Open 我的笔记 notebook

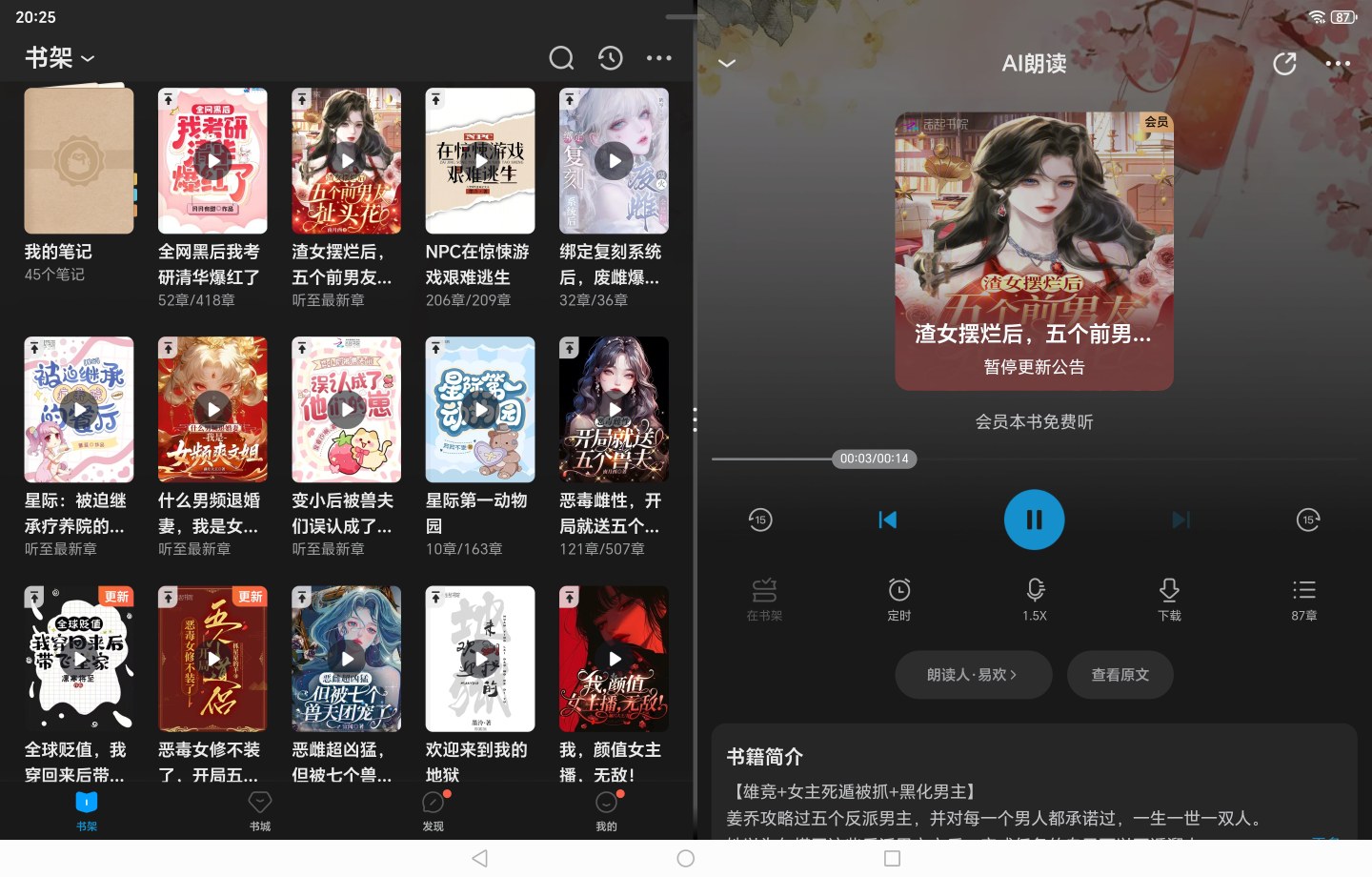(79, 161)
